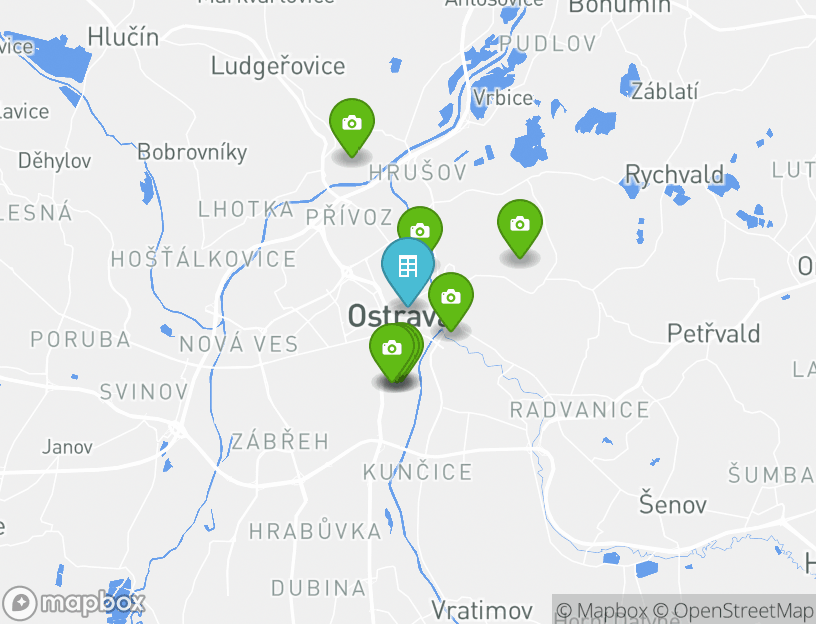The image size is (816, 624).
Task: Select the stacked camera pins below Ostrava
Action: click(x=392, y=349)
